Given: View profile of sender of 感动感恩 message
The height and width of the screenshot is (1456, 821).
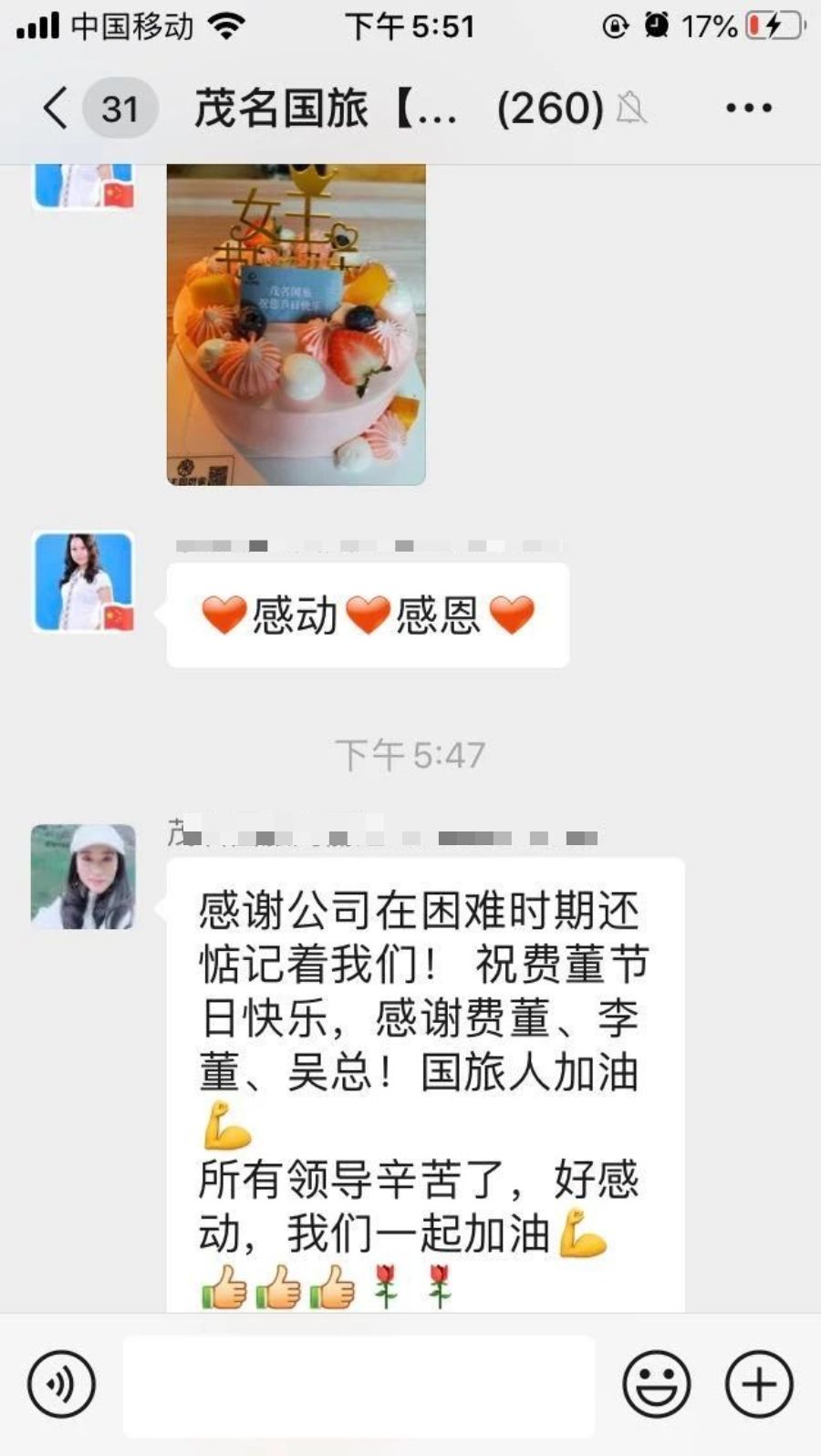Looking at the screenshot, I should (x=84, y=582).
